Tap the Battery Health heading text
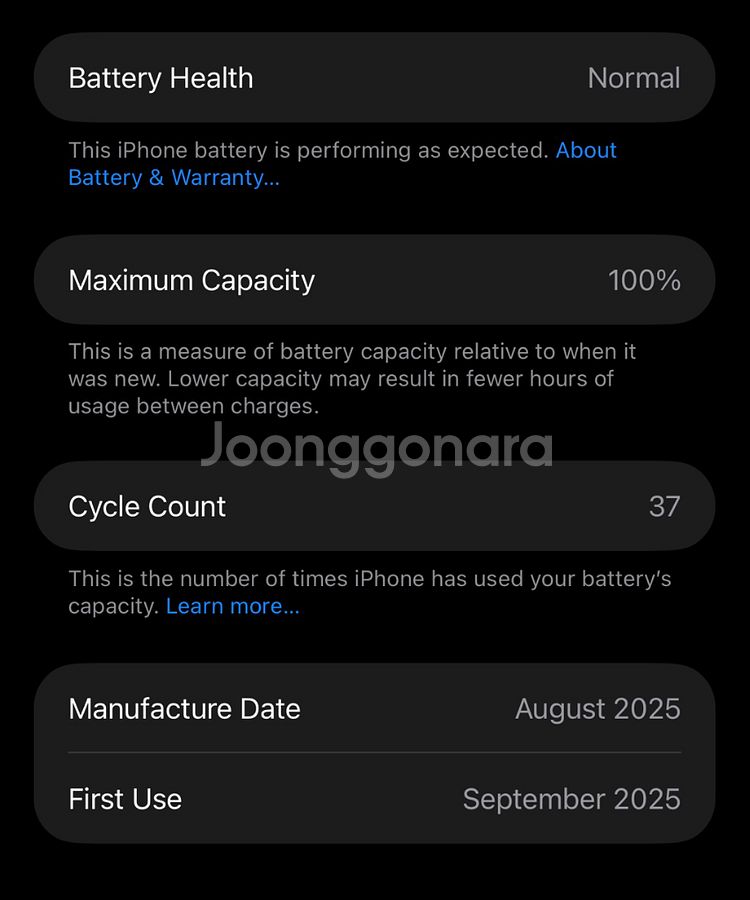The width and height of the screenshot is (750, 900). pyautogui.click(x=160, y=78)
